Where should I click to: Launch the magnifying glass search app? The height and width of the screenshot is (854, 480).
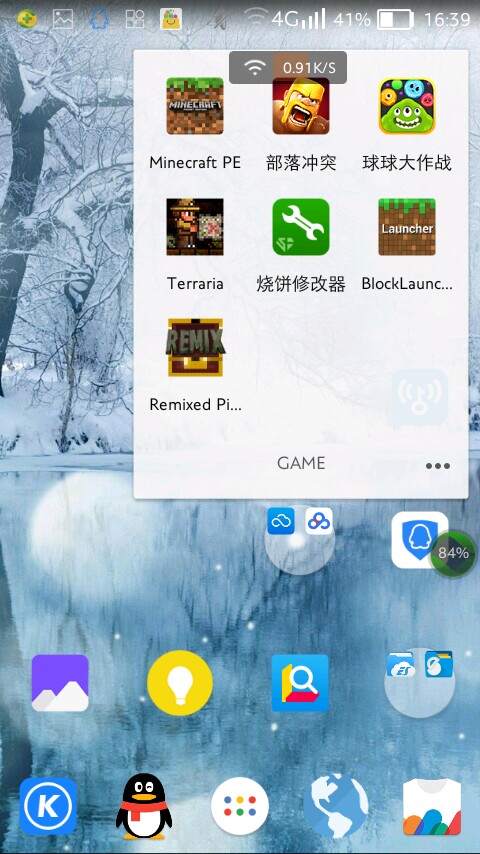pyautogui.click(x=300, y=683)
